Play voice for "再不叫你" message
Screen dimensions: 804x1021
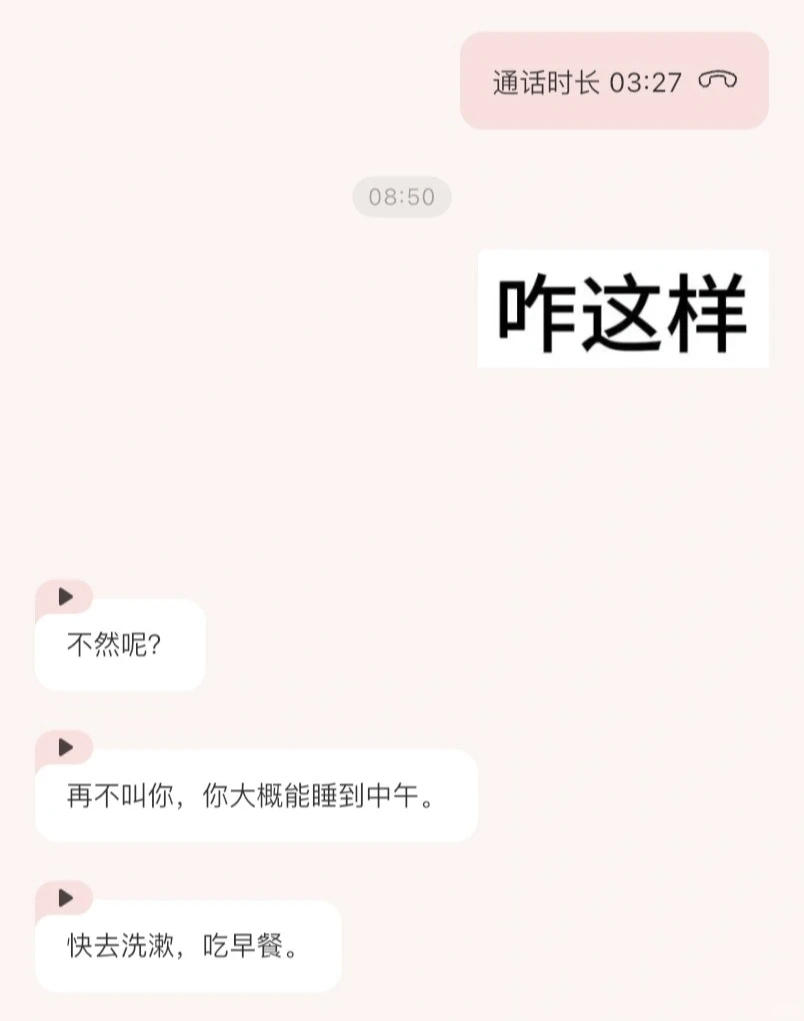click(66, 747)
